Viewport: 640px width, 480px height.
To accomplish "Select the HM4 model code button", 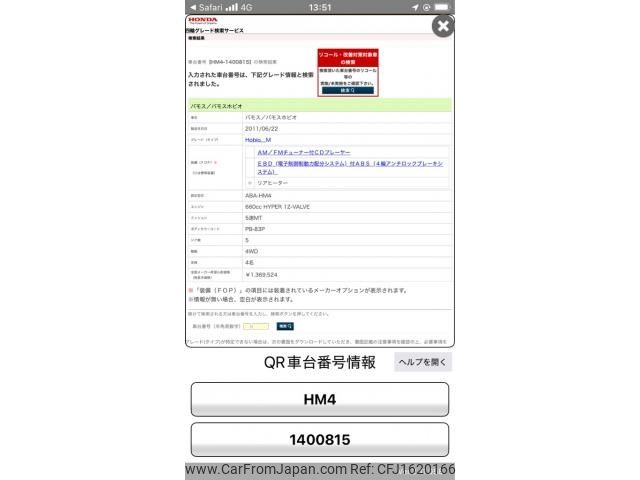I will click(320, 399).
